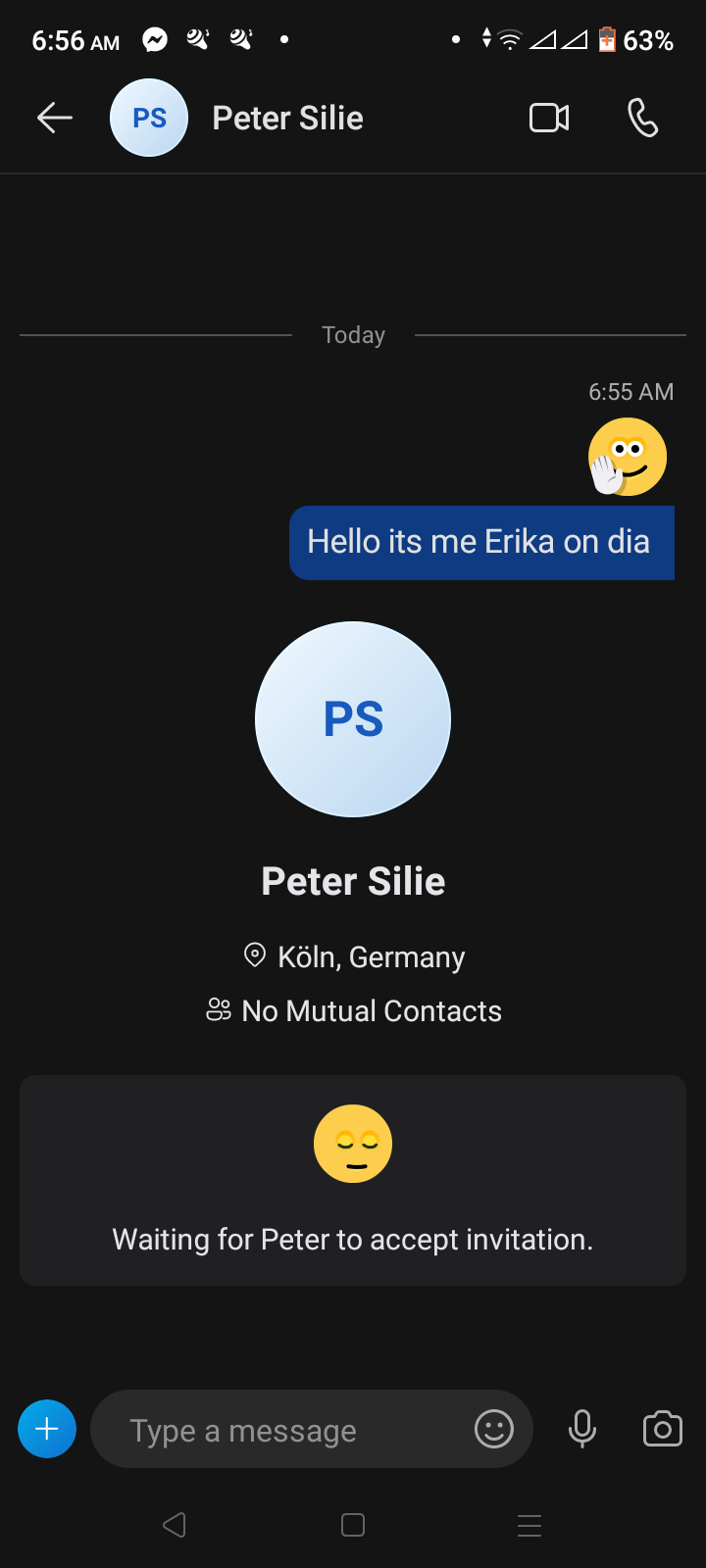Viewport: 706px width, 1568px height.
Task: Start a video call with Peter Silie
Action: pyautogui.click(x=549, y=119)
